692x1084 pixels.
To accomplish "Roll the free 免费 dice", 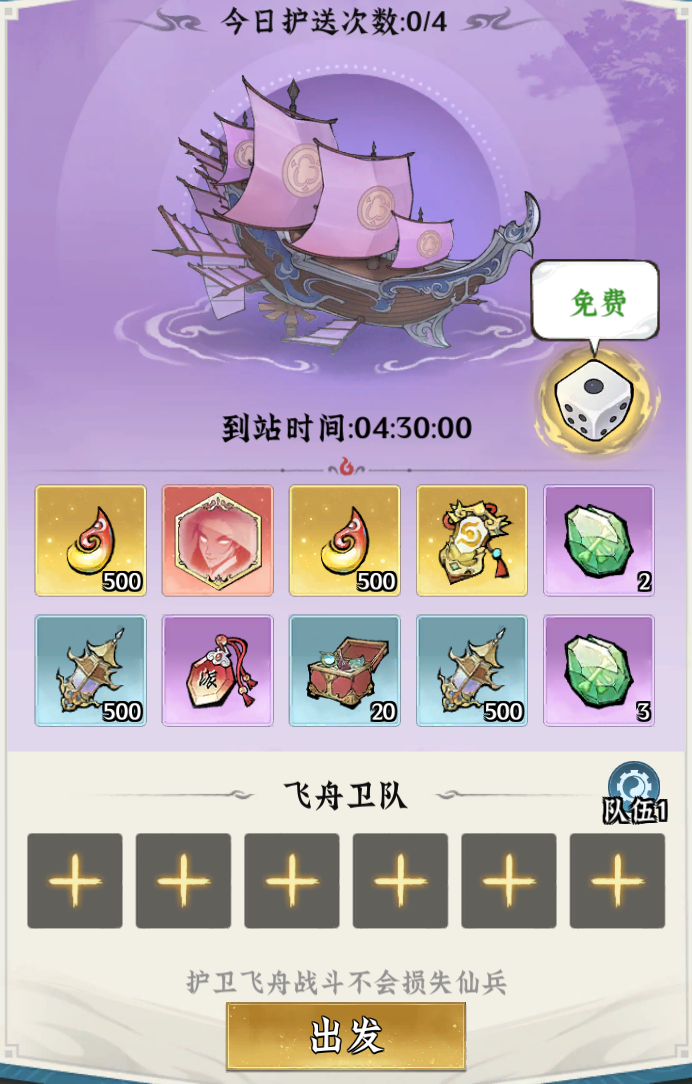I will pyautogui.click(x=593, y=408).
